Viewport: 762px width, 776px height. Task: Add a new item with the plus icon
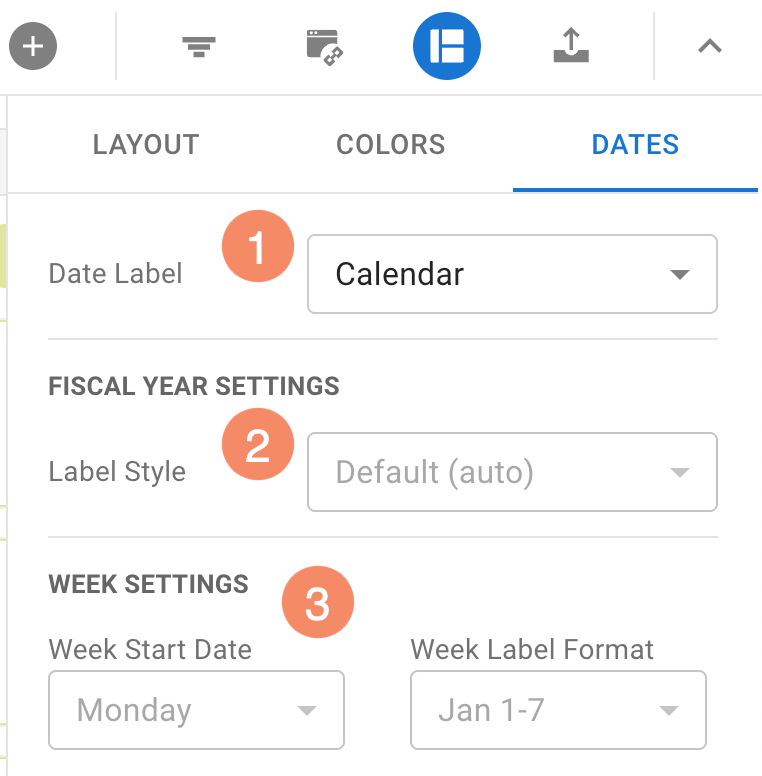(x=33, y=45)
